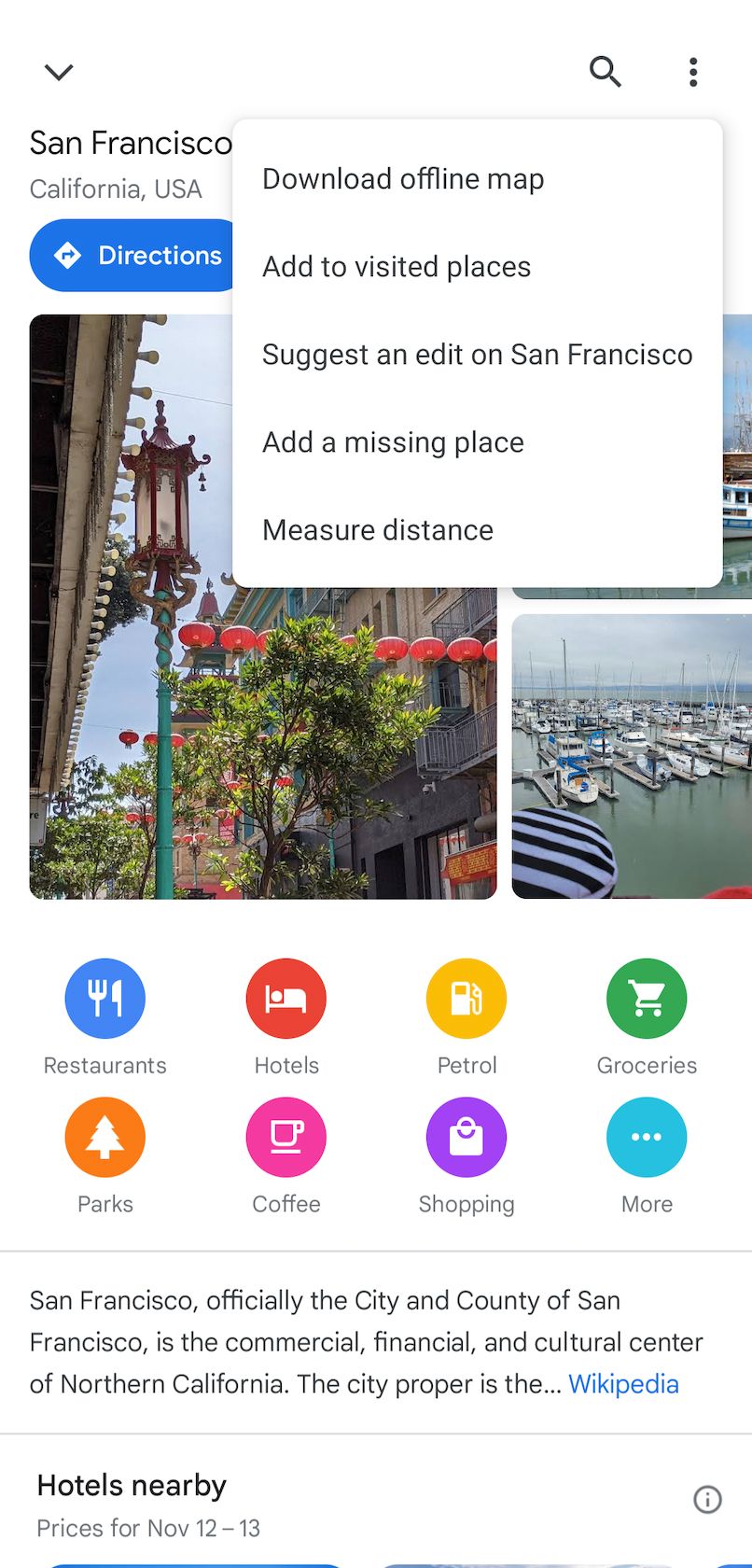
Task: Open Petrol stations nearby
Action: (x=467, y=998)
